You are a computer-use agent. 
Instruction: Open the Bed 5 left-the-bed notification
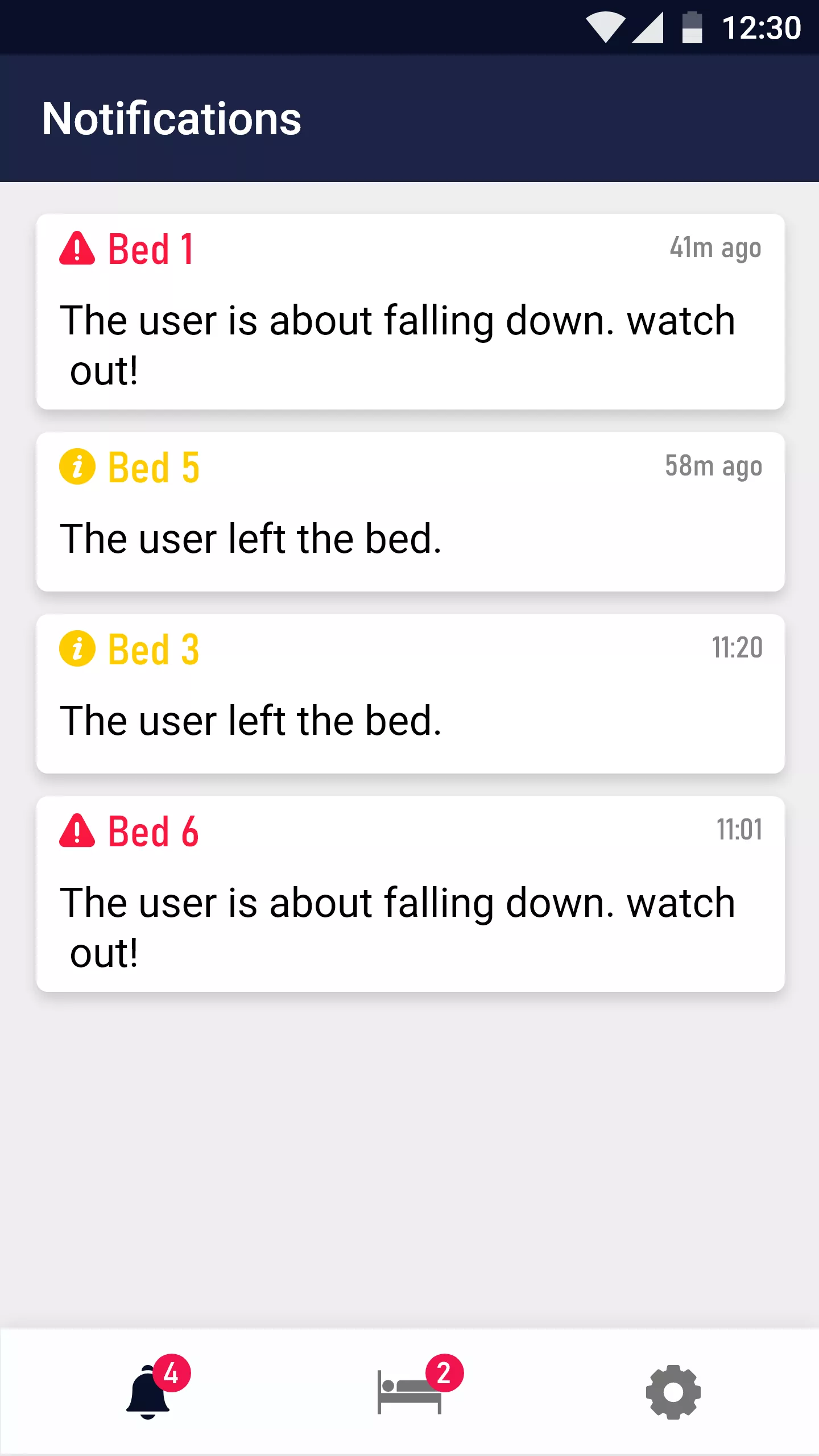[410, 512]
